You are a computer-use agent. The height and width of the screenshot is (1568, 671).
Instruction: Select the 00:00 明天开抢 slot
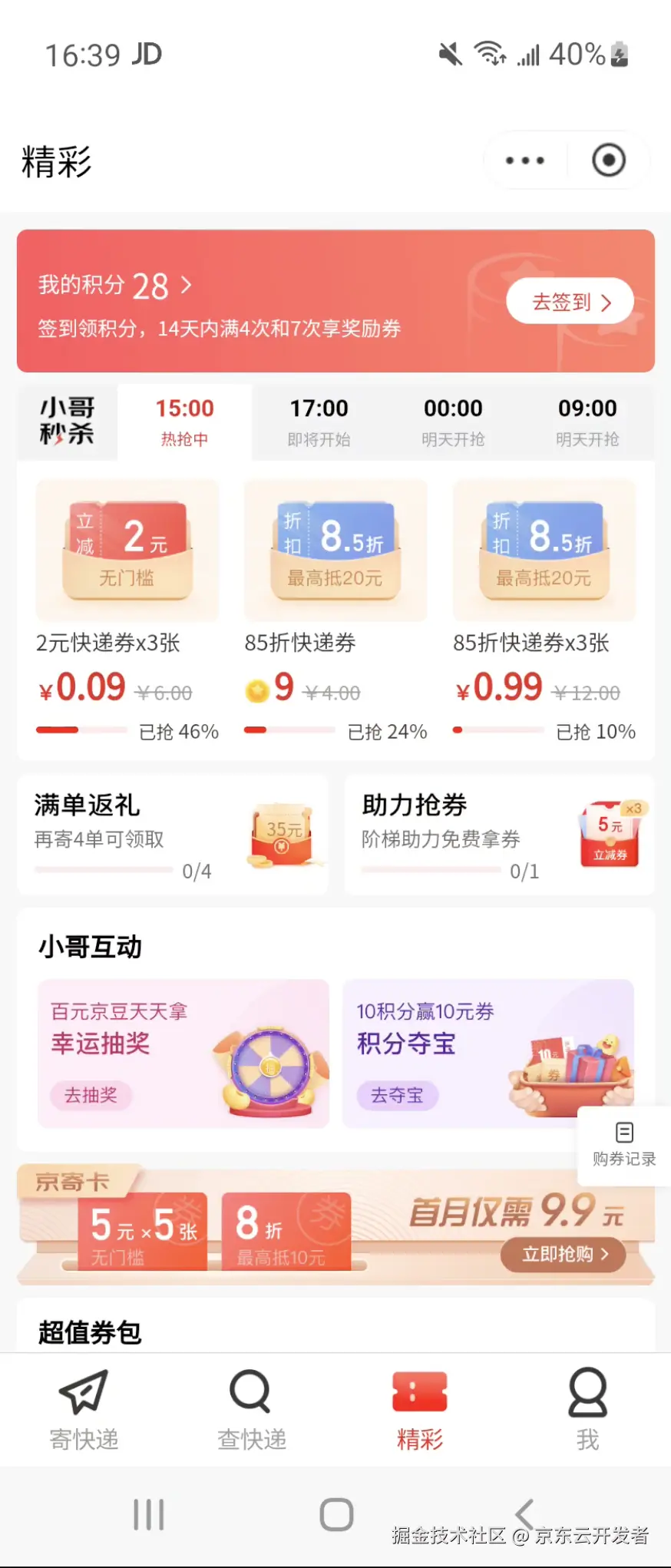[453, 422]
